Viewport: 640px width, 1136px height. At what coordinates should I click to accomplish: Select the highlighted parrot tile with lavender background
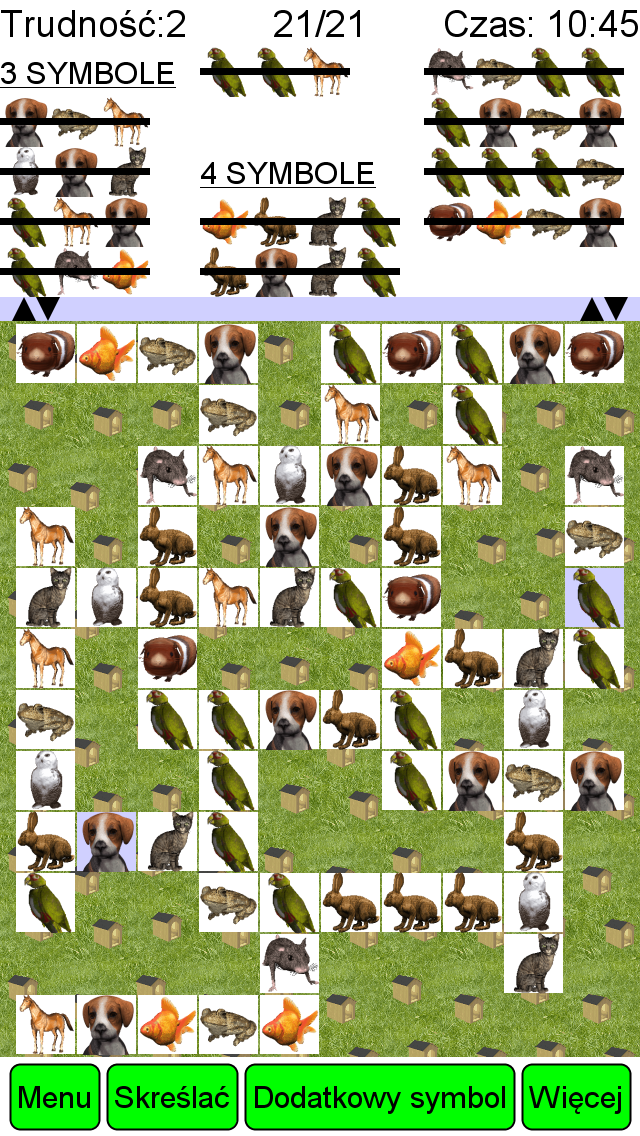coord(594,597)
